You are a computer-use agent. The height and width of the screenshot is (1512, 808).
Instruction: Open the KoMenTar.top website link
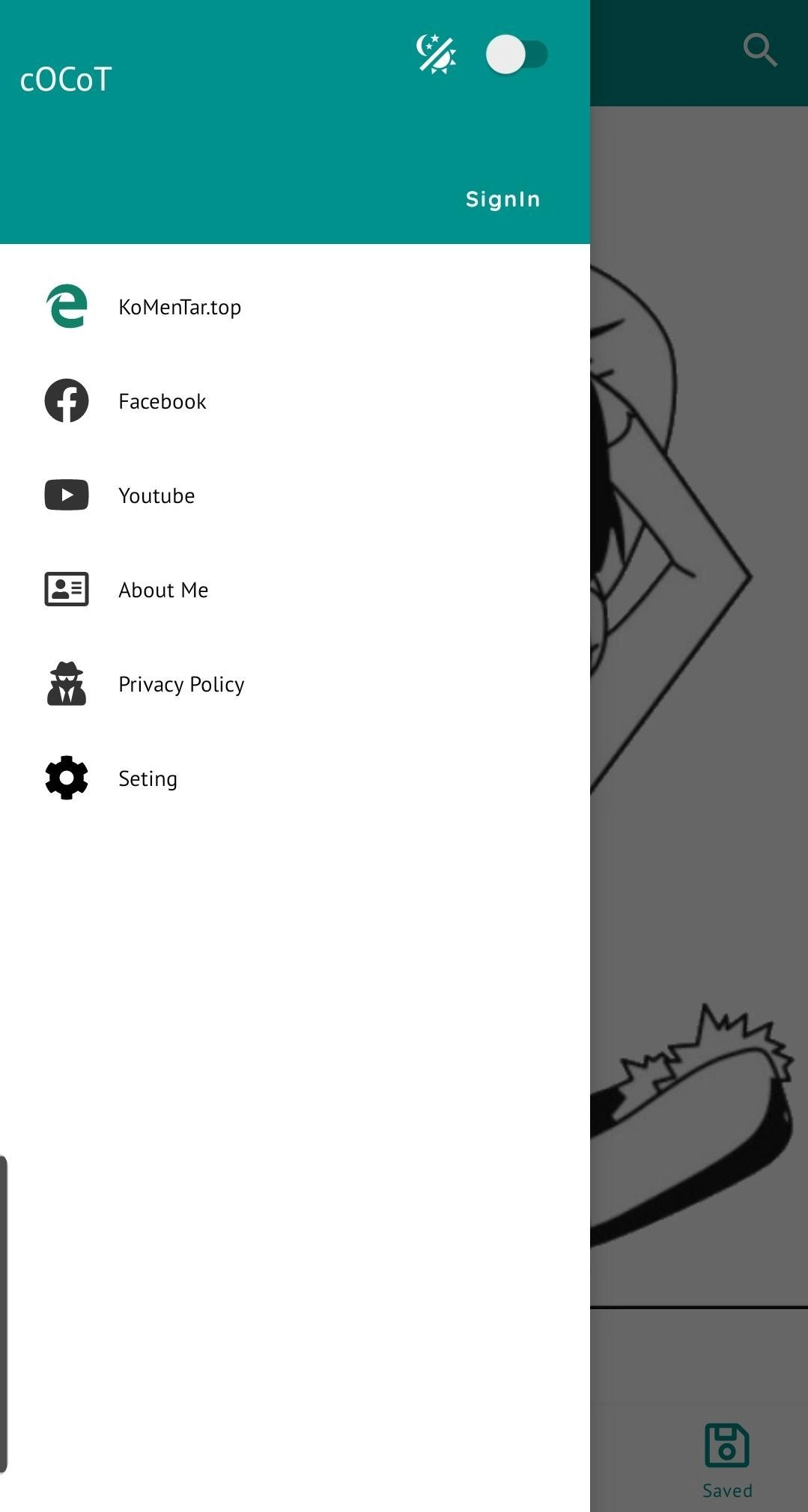coord(180,307)
